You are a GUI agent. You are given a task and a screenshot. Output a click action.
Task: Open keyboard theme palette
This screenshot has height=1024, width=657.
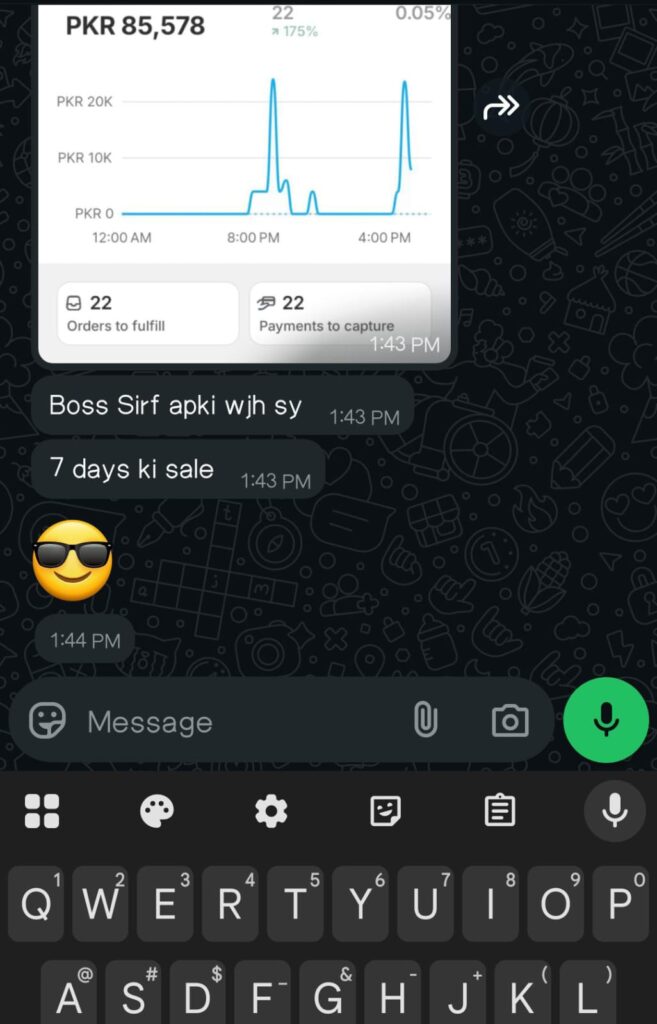point(157,811)
